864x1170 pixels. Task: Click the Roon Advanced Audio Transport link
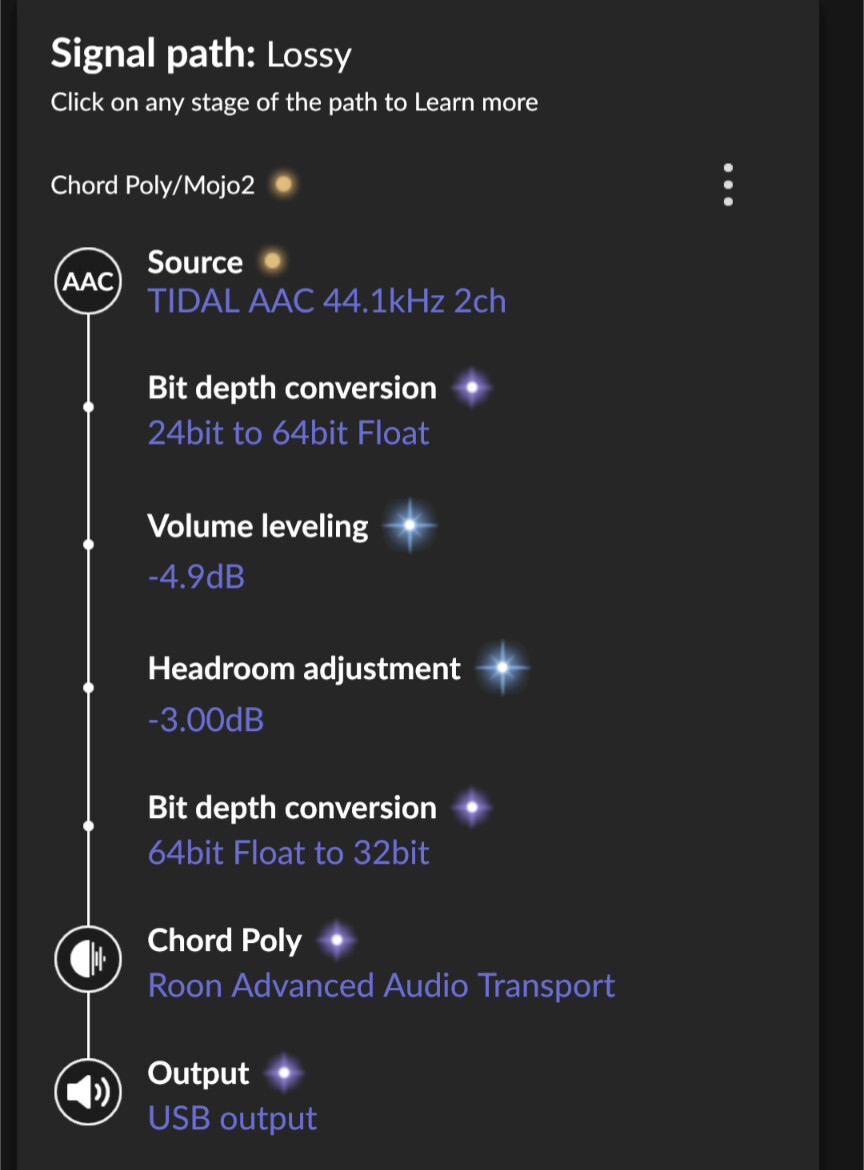pyautogui.click(x=381, y=986)
